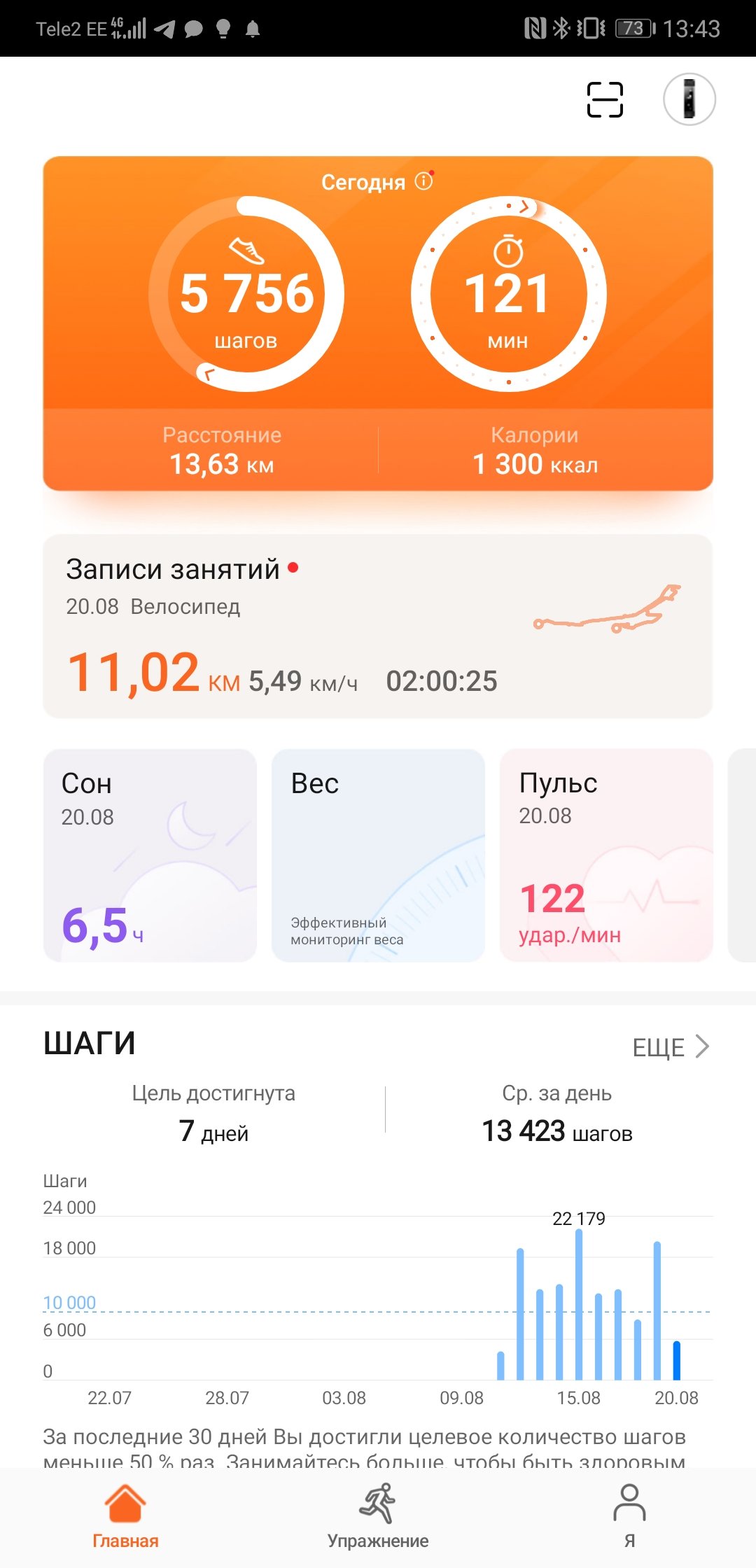Screen dimensions: 756x1568
Task: Open the Записи занятий cycling record card
Action: pos(378,626)
